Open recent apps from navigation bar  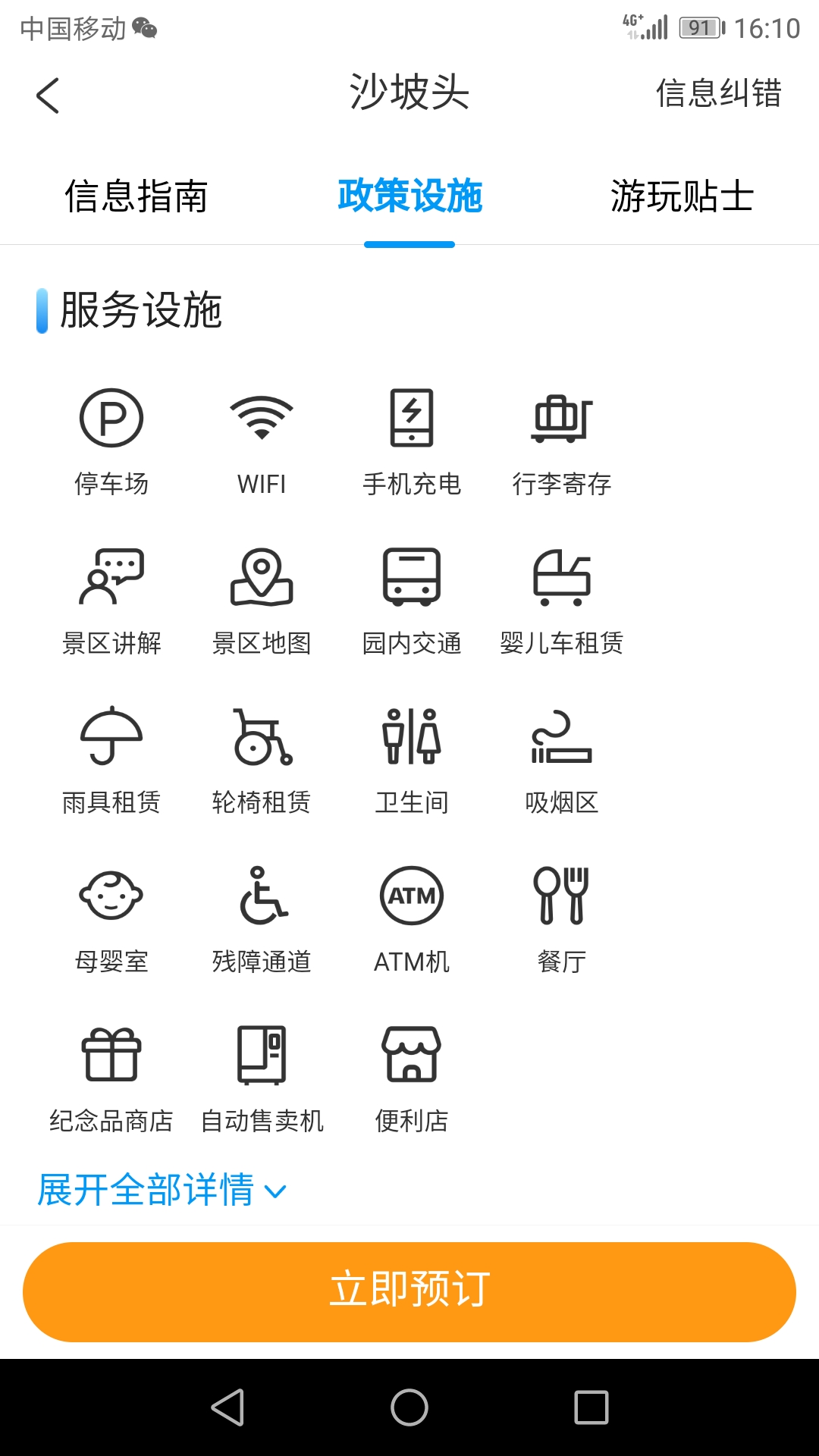pyautogui.click(x=591, y=1407)
